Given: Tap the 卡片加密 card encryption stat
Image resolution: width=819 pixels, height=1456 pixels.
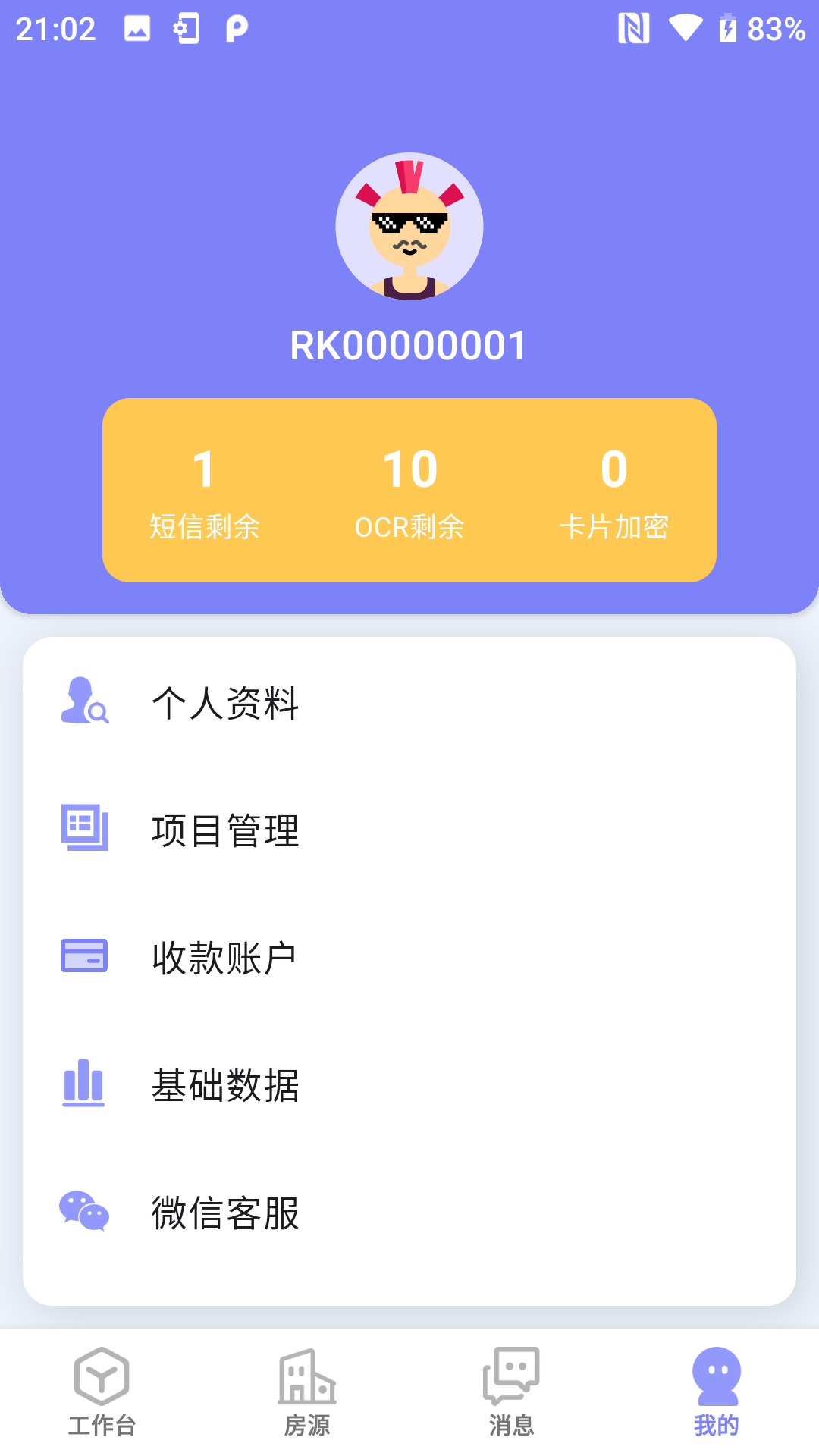Looking at the screenshot, I should pyautogui.click(x=615, y=493).
